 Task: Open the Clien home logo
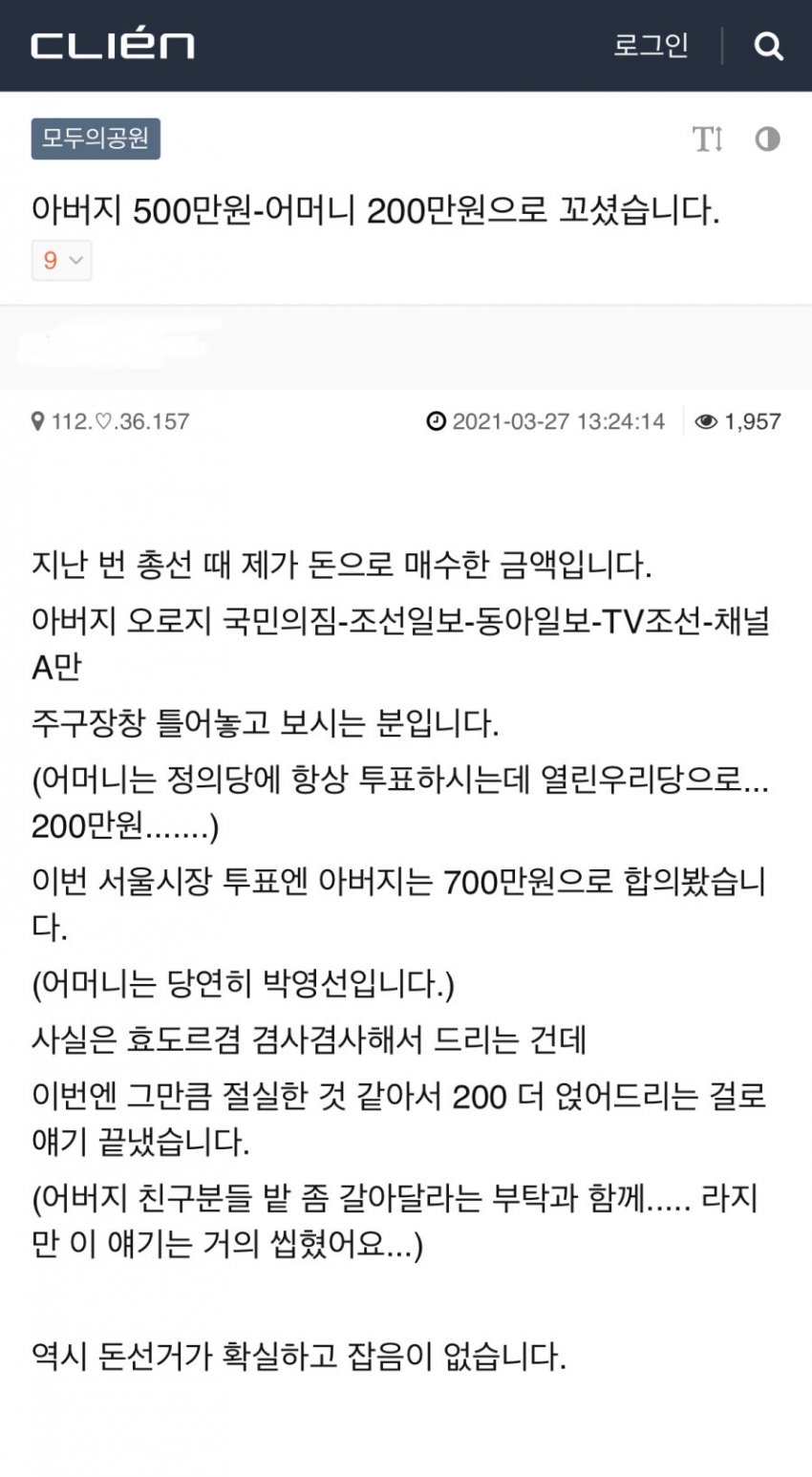pyautogui.click(x=113, y=46)
